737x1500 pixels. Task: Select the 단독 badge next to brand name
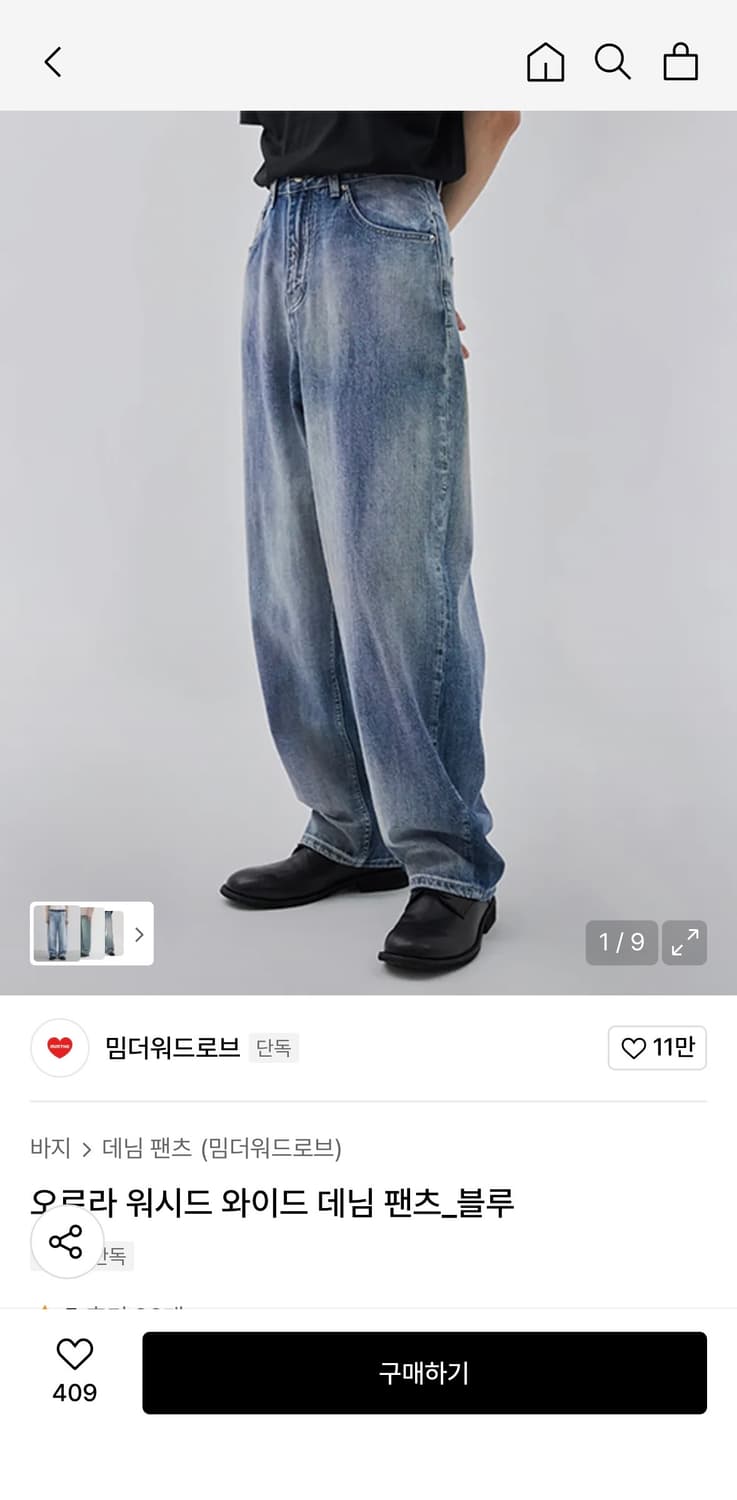[x=274, y=1047]
